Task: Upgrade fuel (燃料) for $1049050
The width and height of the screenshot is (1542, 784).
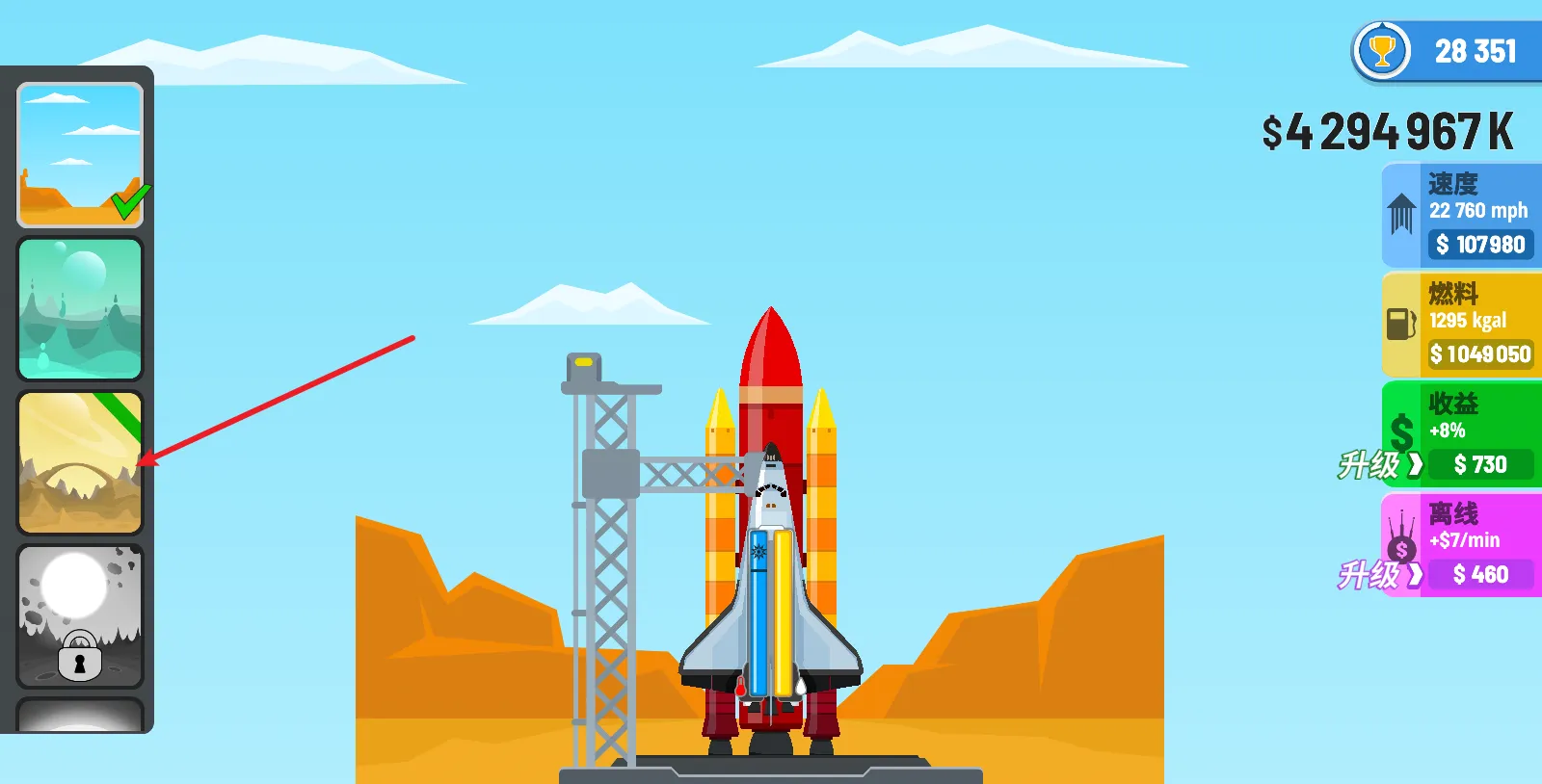Action: 1479,354
